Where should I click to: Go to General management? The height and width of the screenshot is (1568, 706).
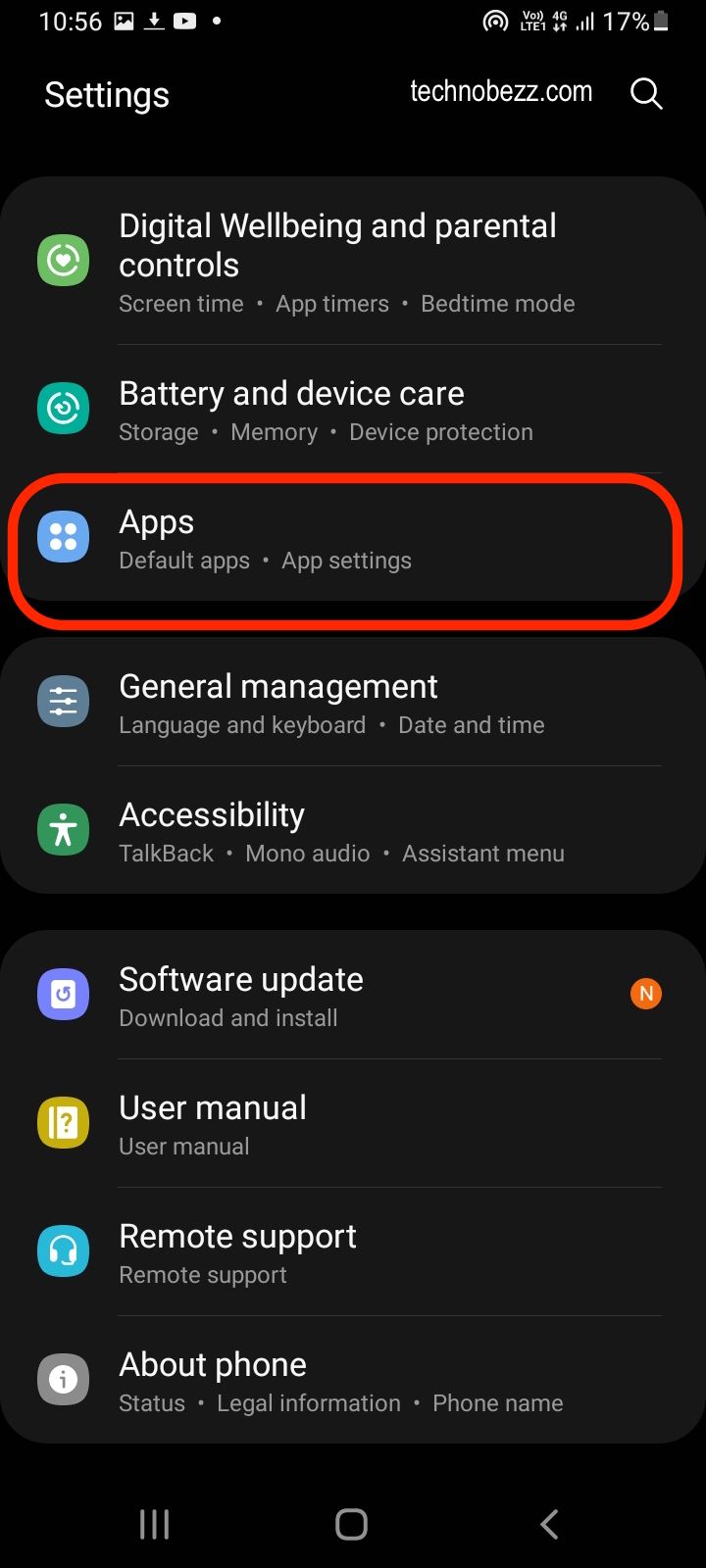click(353, 703)
